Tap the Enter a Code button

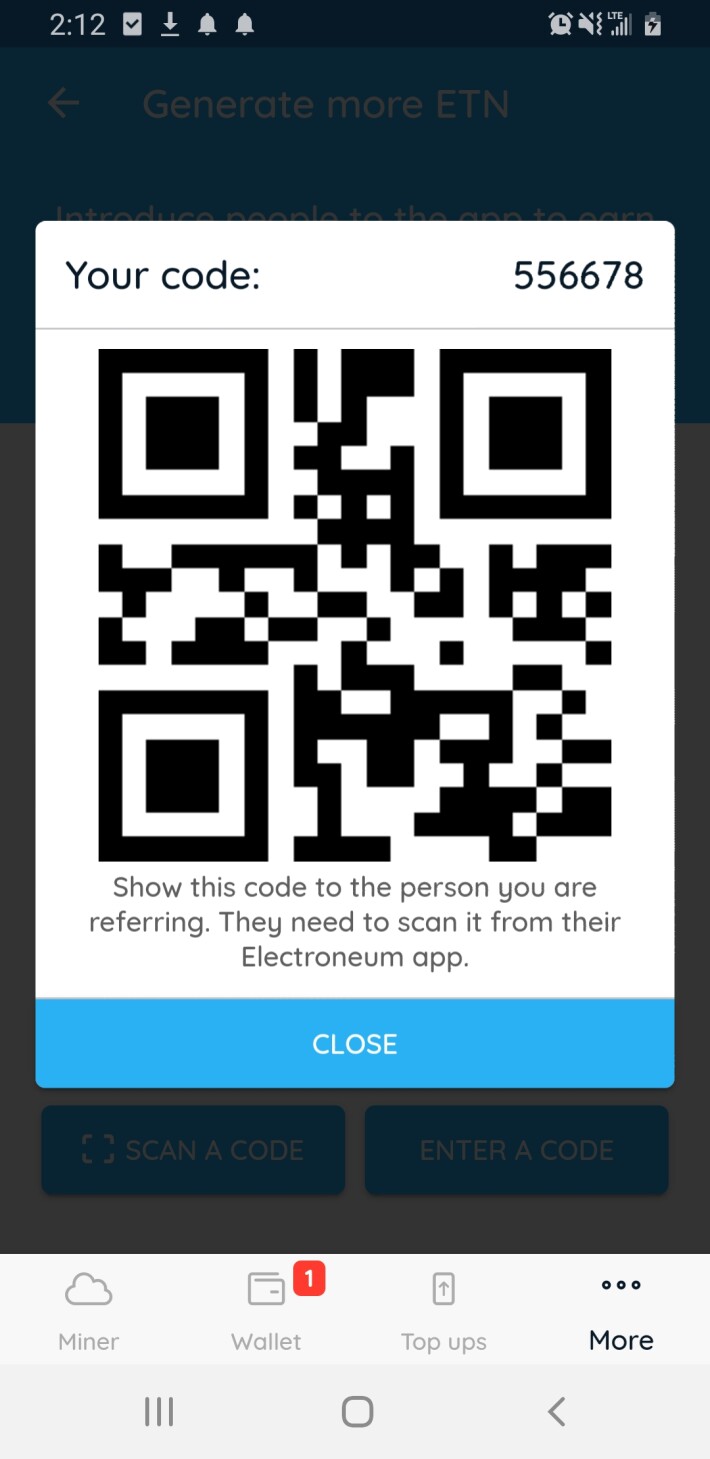coord(516,1150)
